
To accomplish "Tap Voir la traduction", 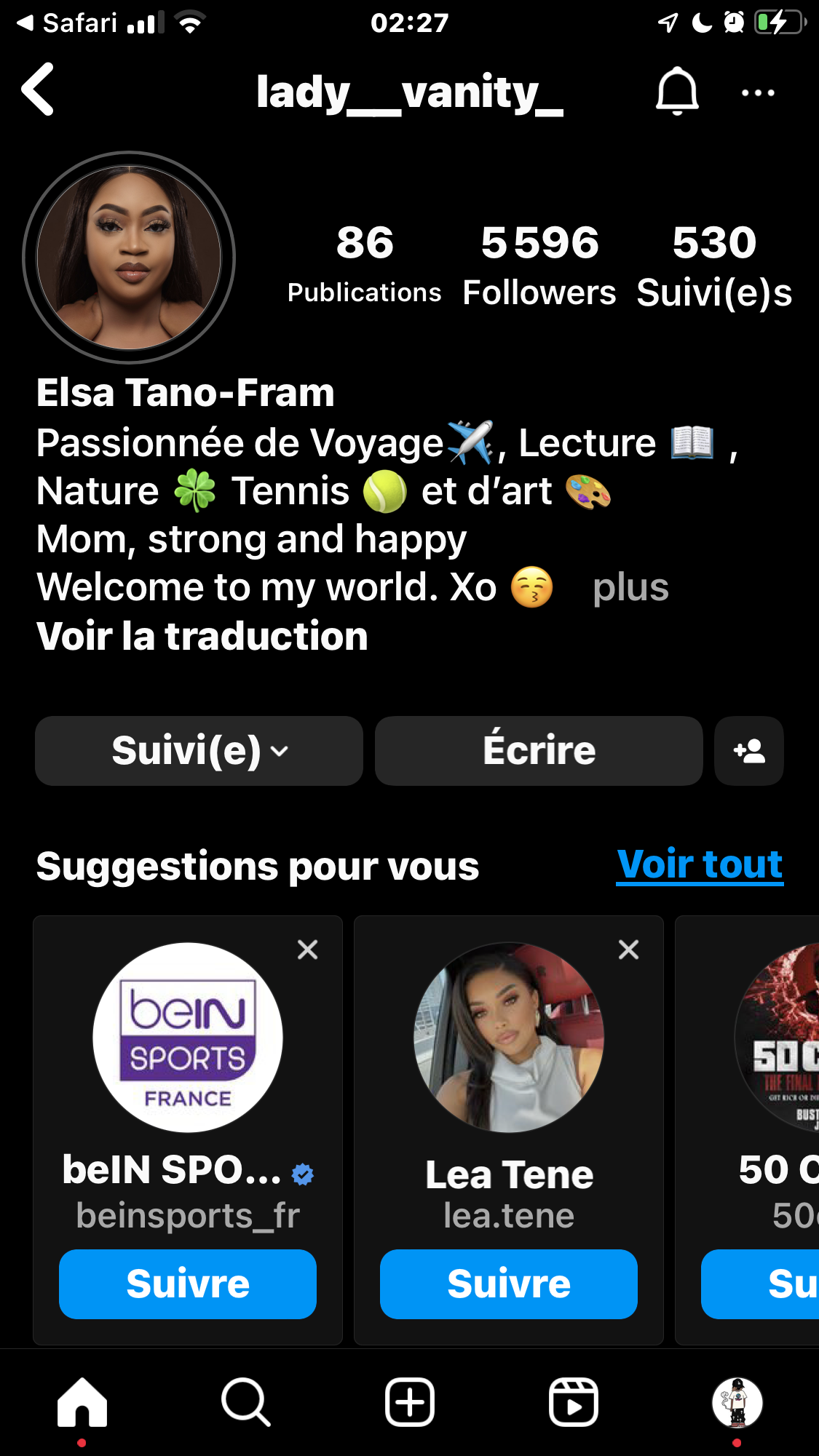I will point(202,637).
